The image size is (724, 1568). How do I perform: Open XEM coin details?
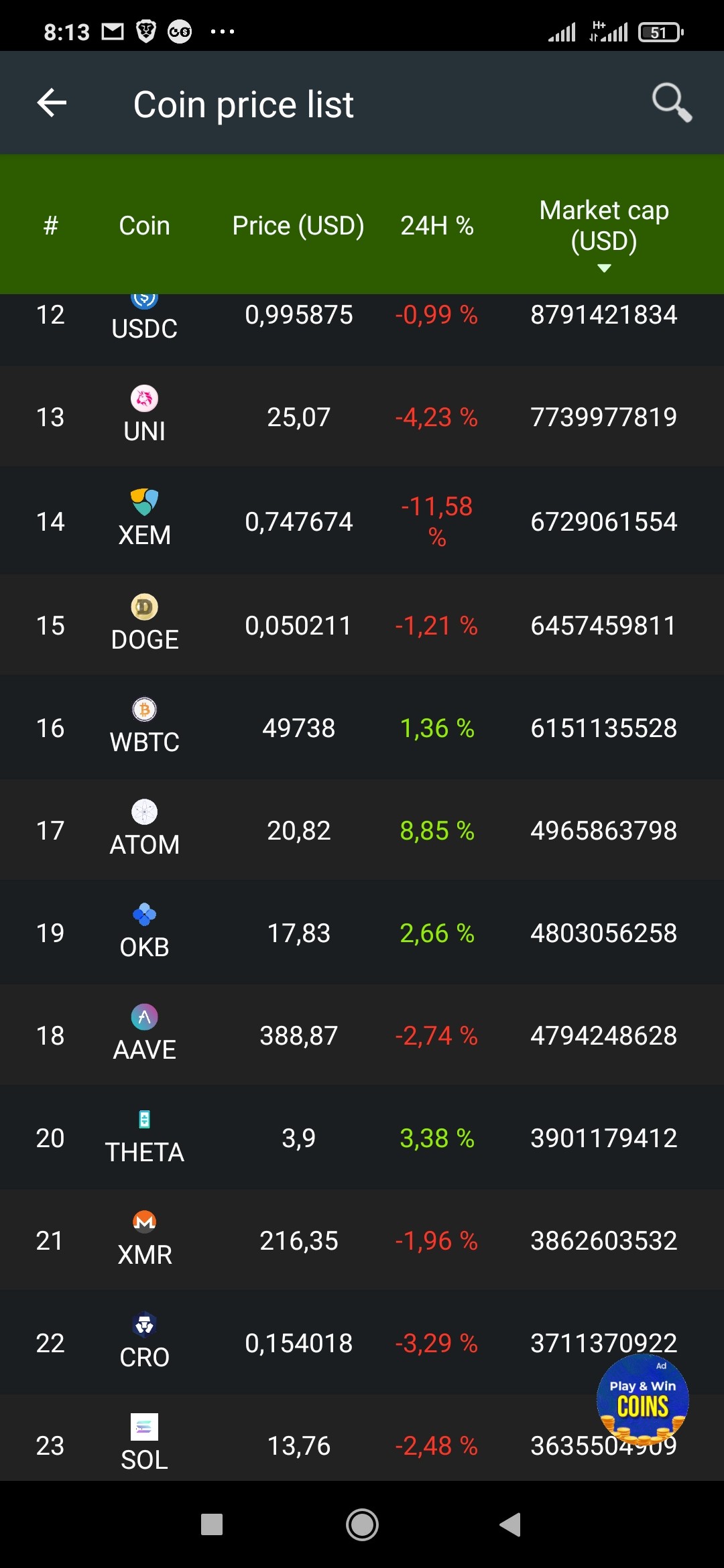tap(362, 521)
